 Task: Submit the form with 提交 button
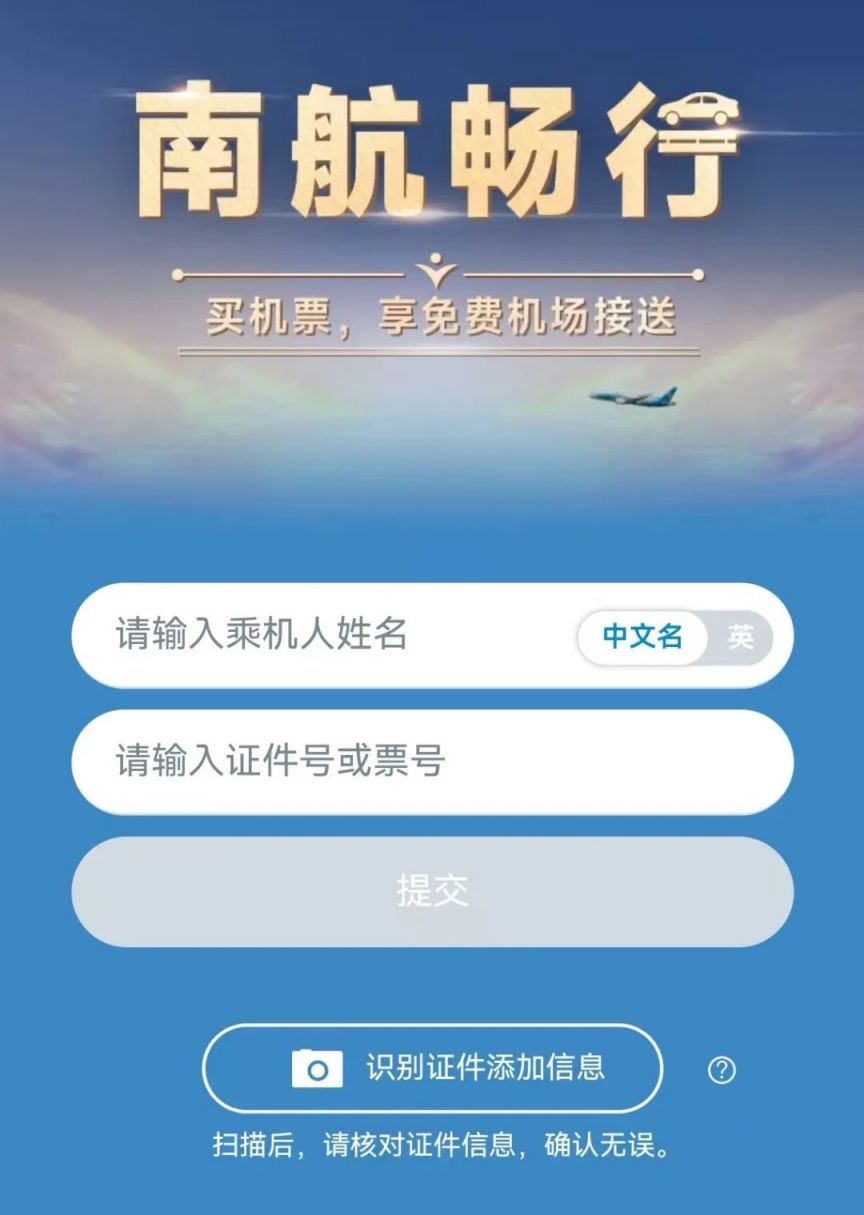pyautogui.click(x=432, y=891)
